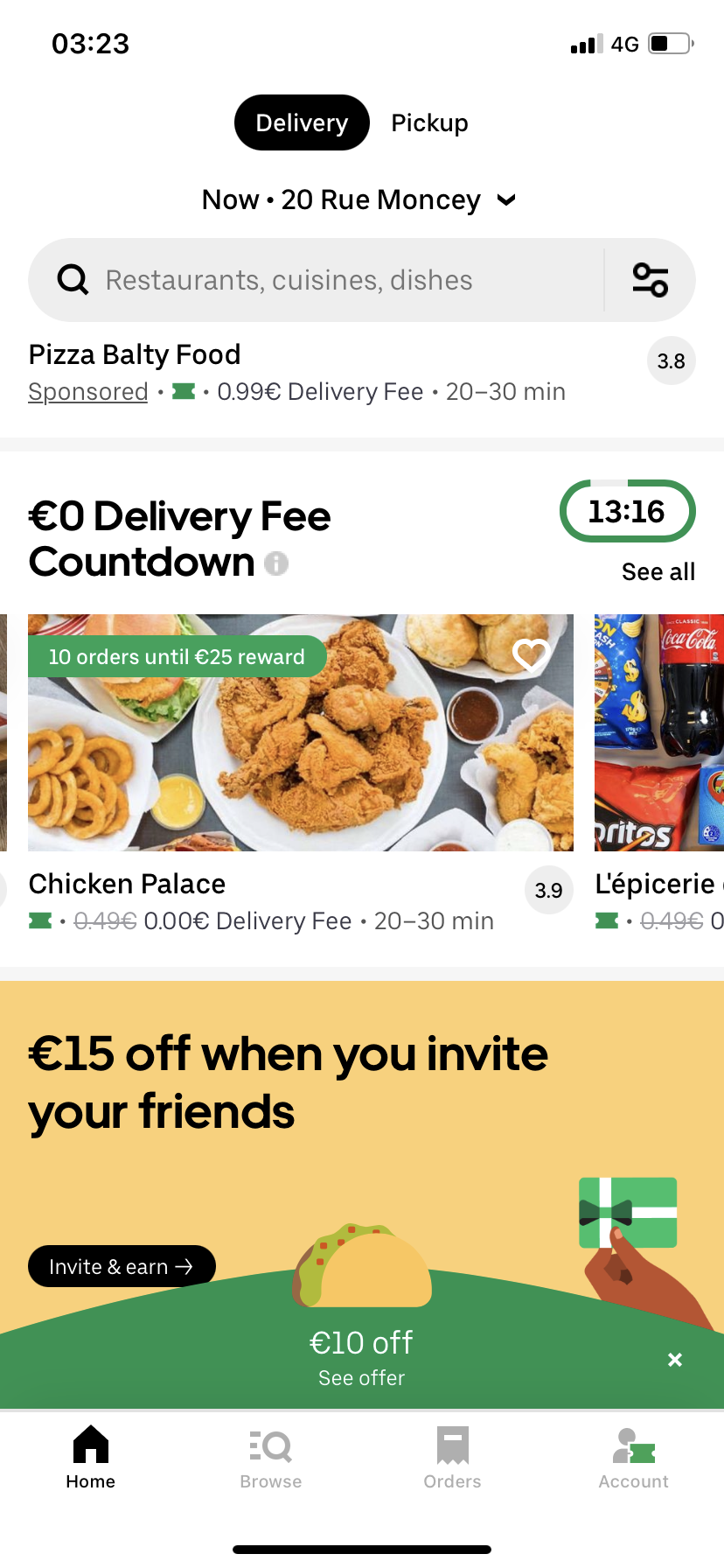View the €10 off offer
The height and width of the screenshot is (1568, 724).
(361, 1358)
